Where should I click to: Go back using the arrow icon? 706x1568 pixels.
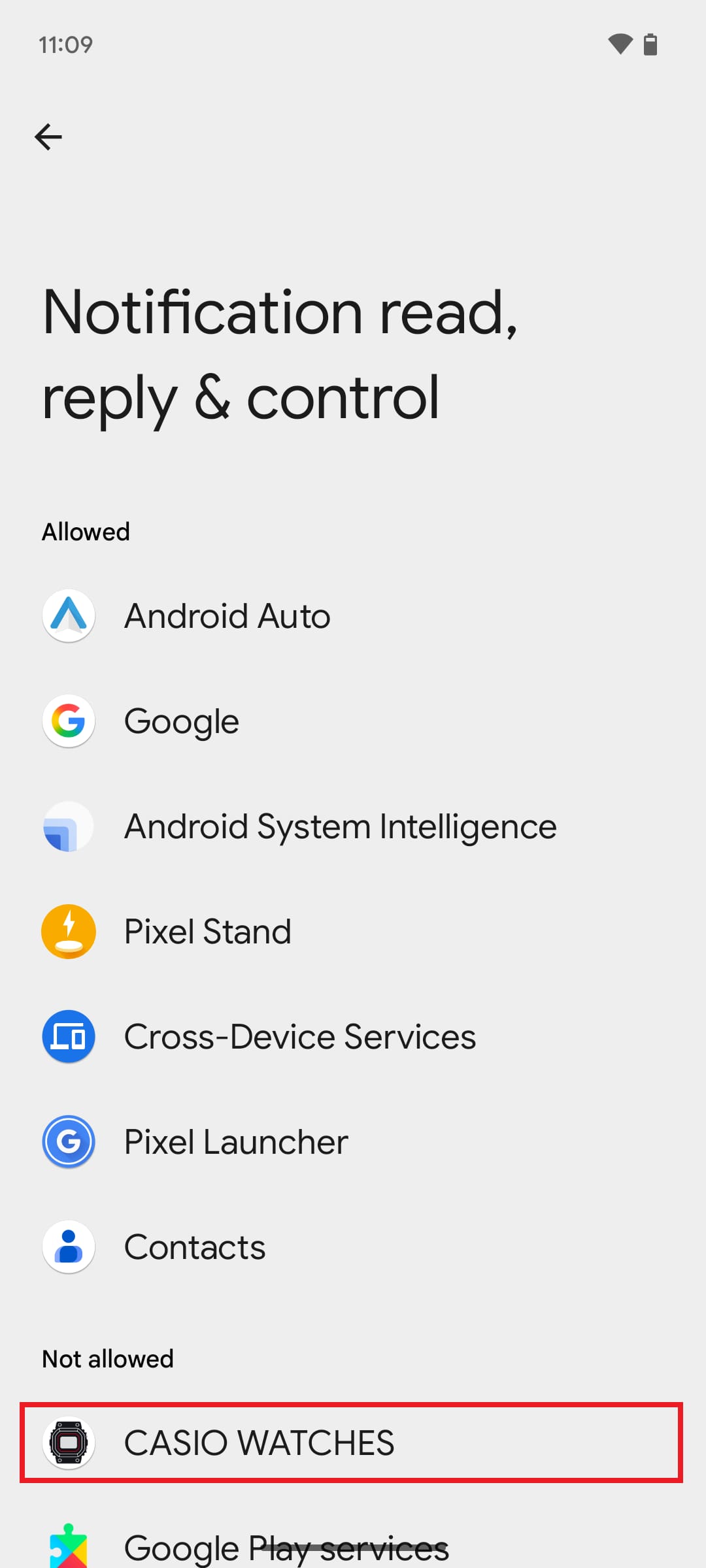[48, 137]
